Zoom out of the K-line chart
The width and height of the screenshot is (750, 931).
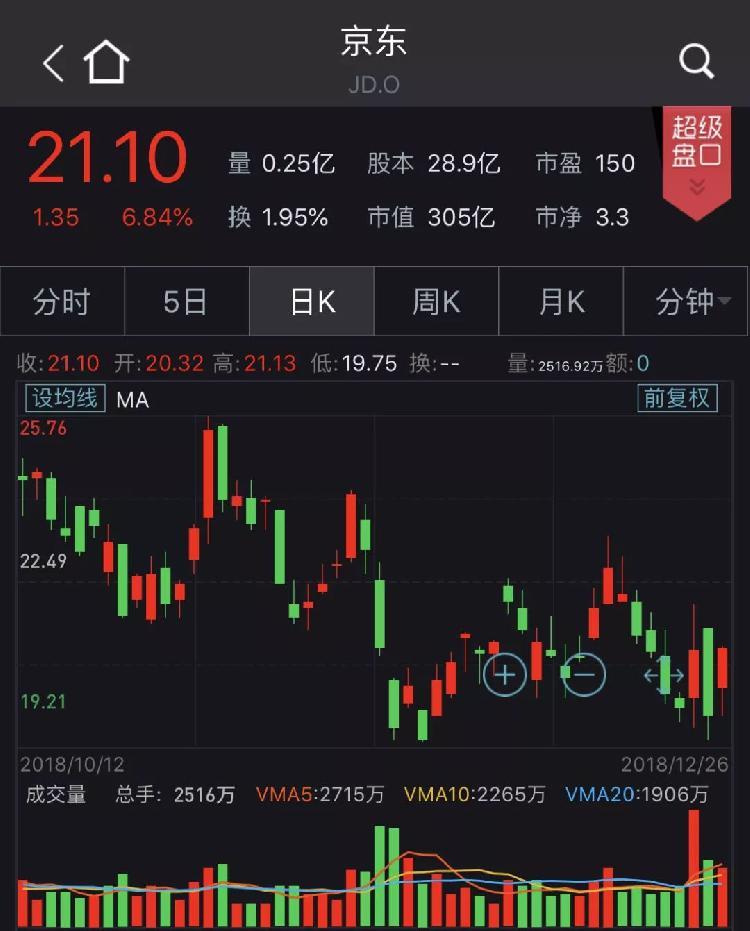click(584, 675)
